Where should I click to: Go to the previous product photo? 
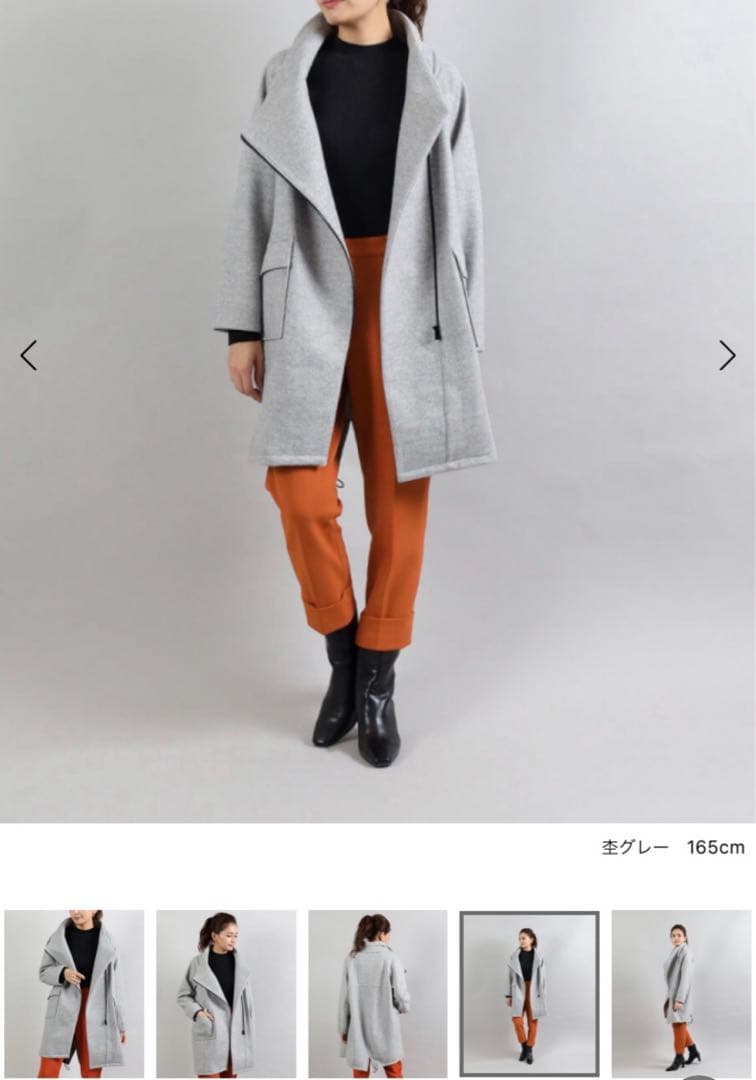coord(29,355)
